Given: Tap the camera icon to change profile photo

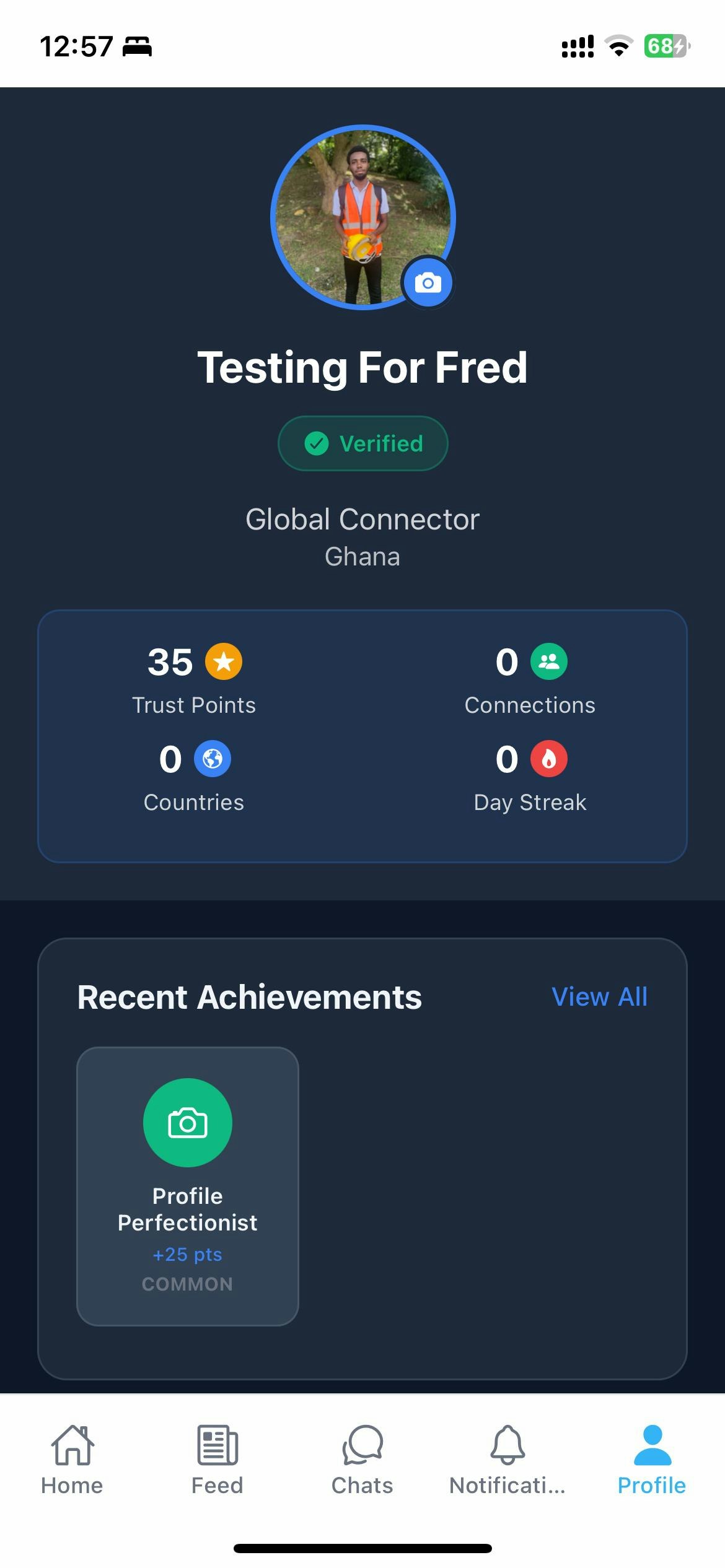Looking at the screenshot, I should point(428,283).
